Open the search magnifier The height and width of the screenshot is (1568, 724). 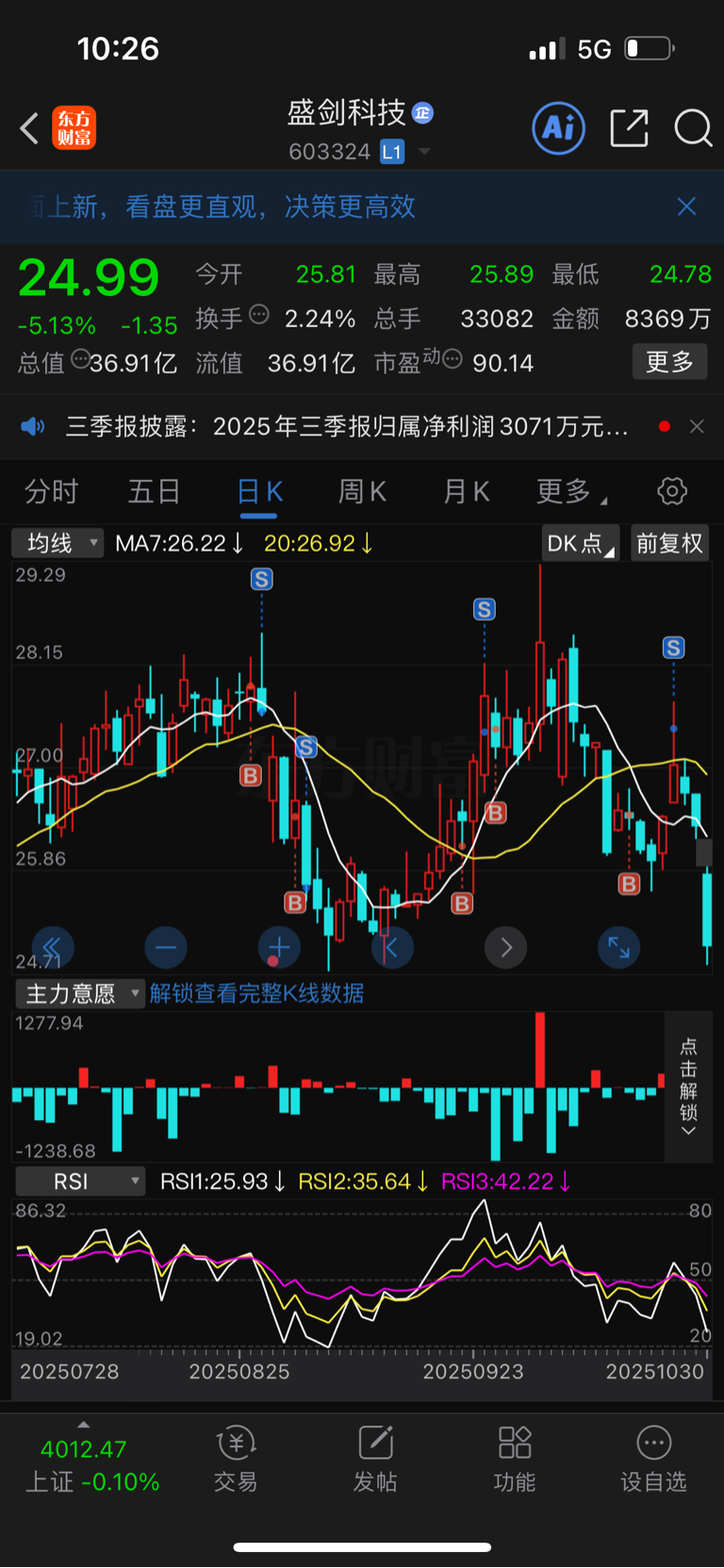click(693, 127)
